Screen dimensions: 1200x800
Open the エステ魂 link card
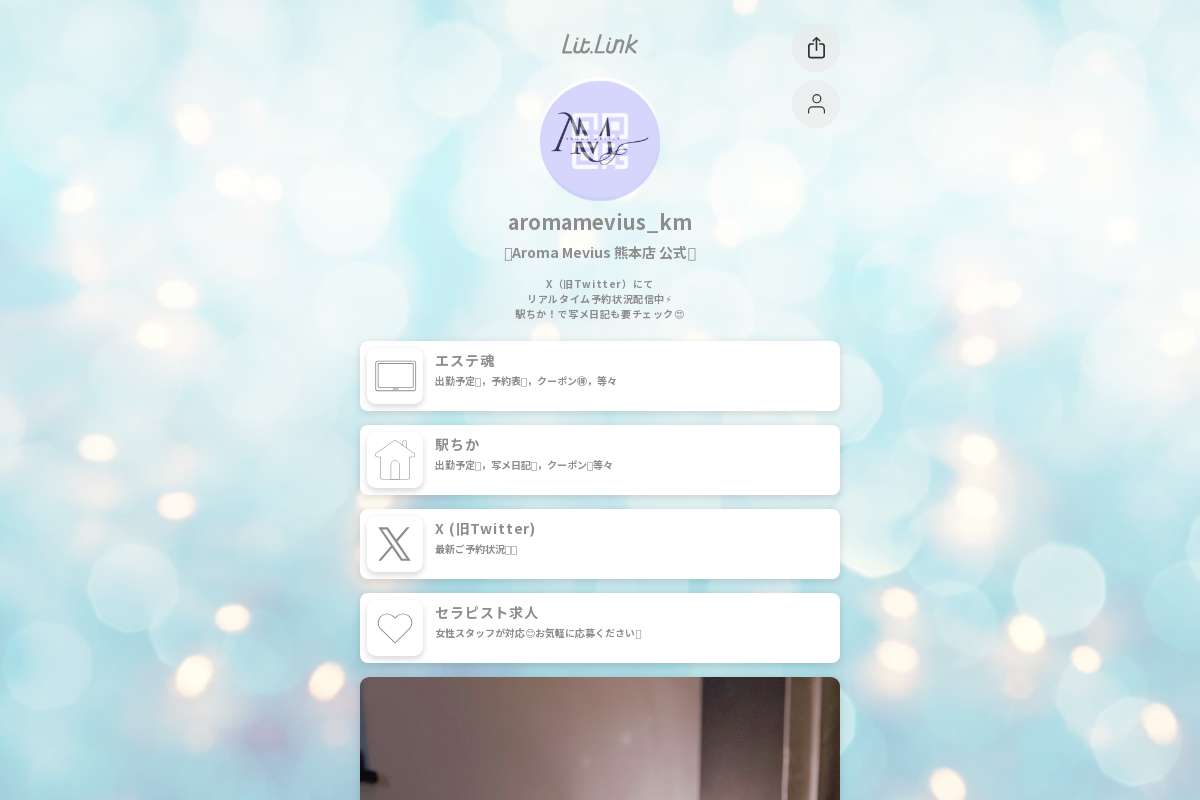tap(600, 376)
